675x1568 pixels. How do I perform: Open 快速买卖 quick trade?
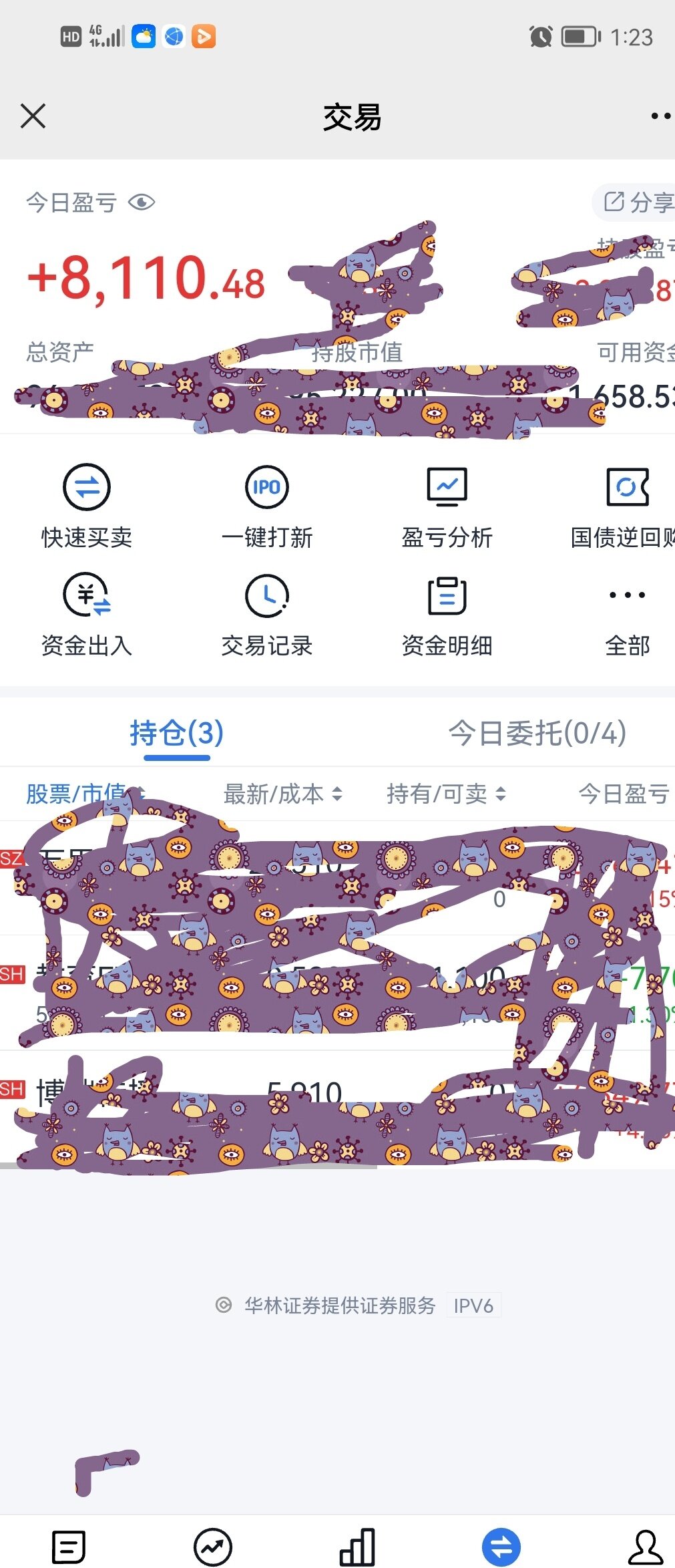coord(87,508)
